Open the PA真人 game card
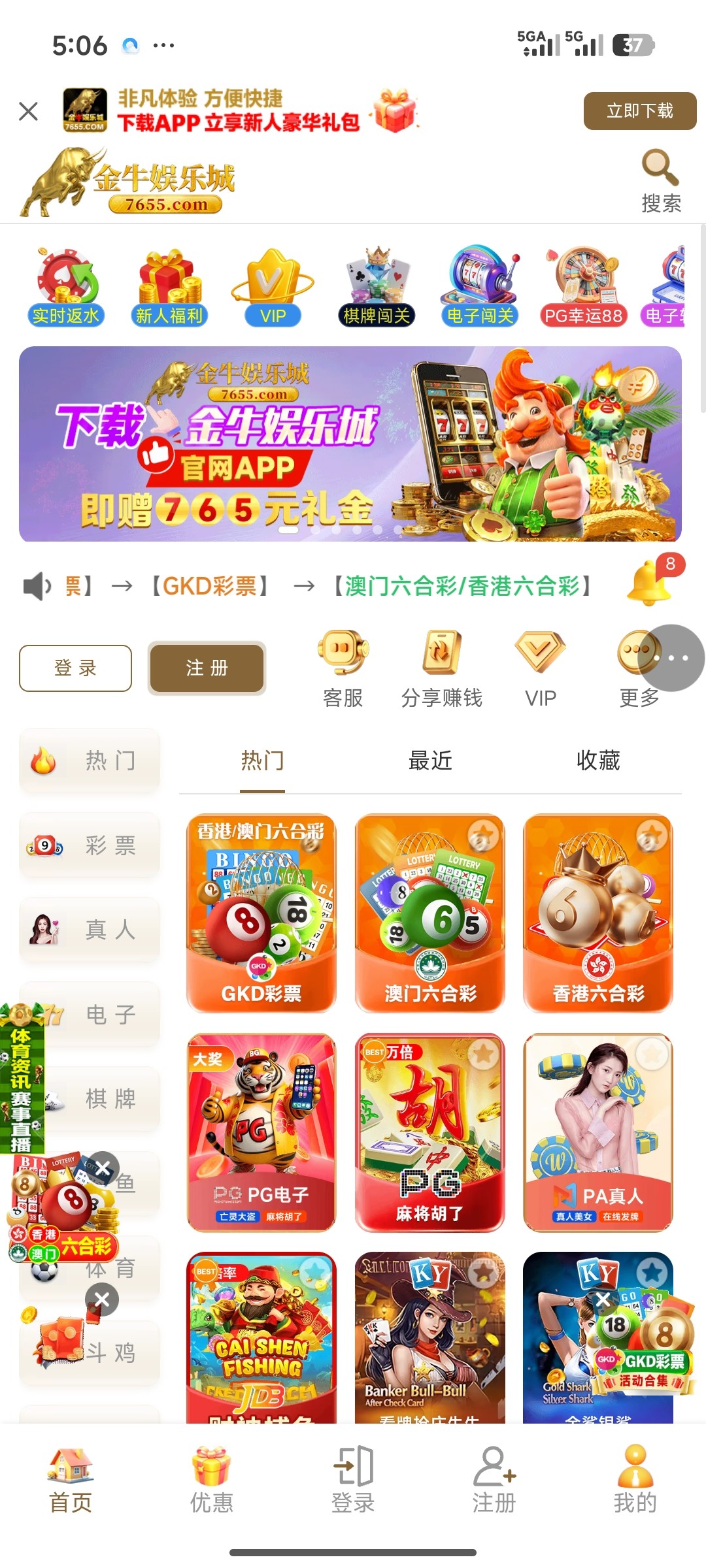 pyautogui.click(x=597, y=1132)
